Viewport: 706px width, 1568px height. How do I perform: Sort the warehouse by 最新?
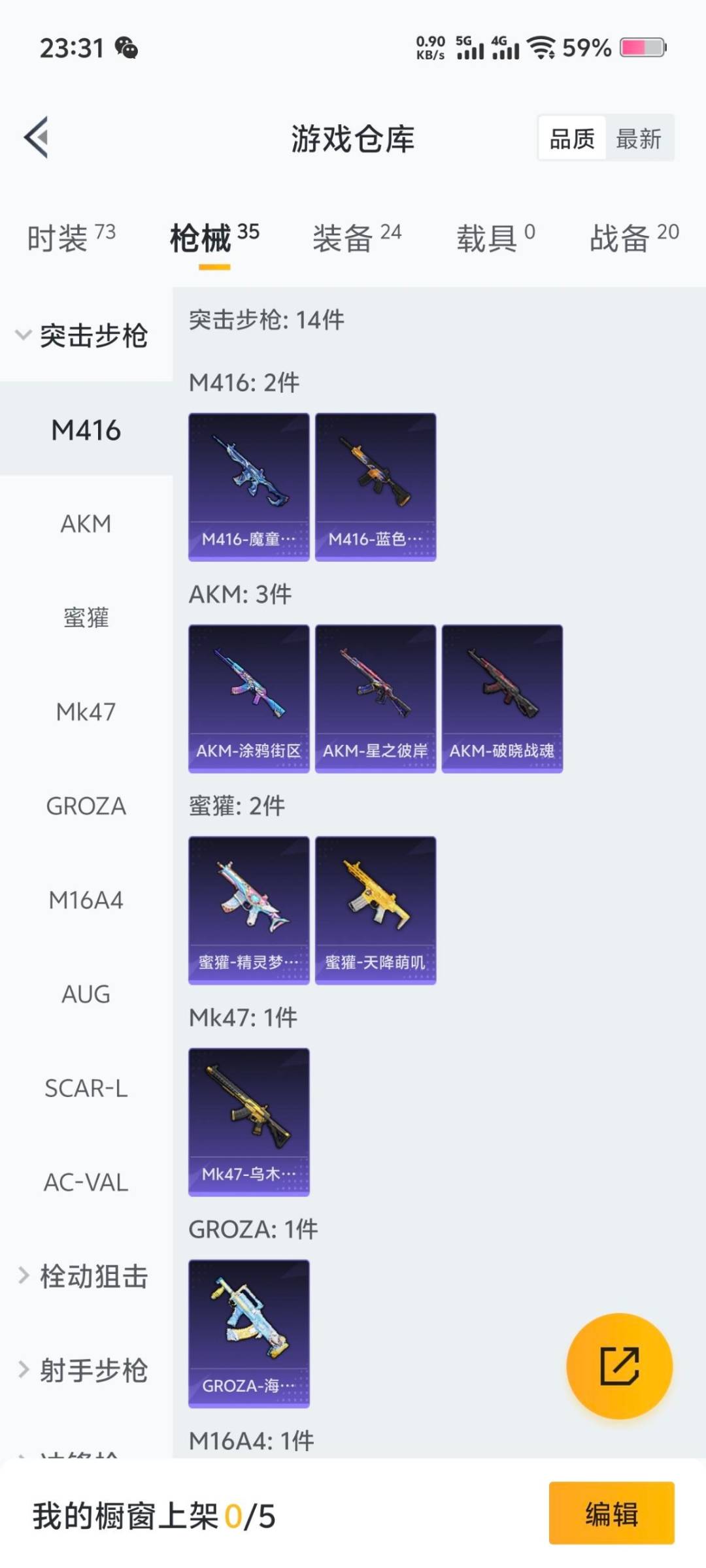[639, 139]
